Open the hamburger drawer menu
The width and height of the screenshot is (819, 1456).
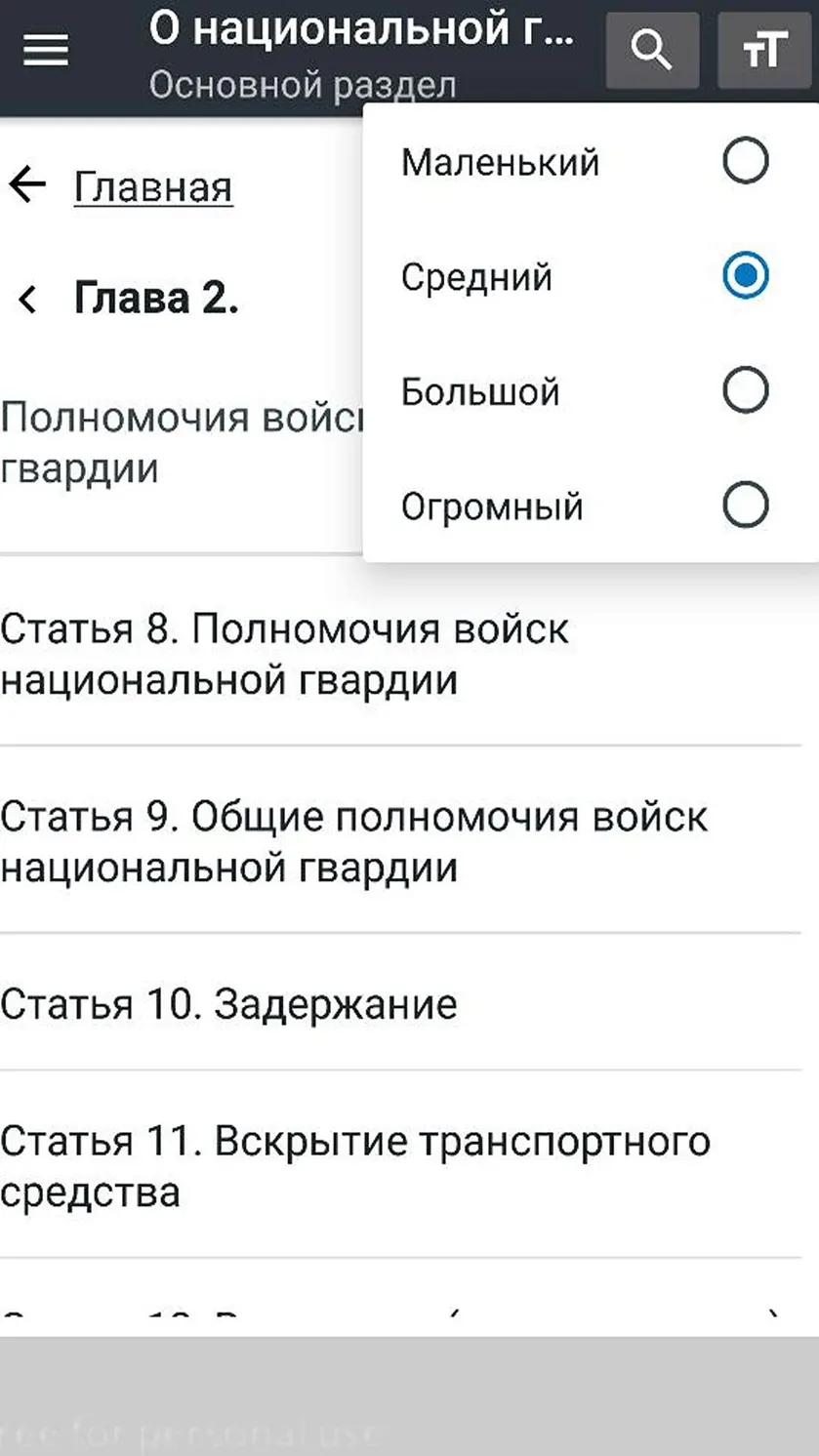click(x=46, y=50)
